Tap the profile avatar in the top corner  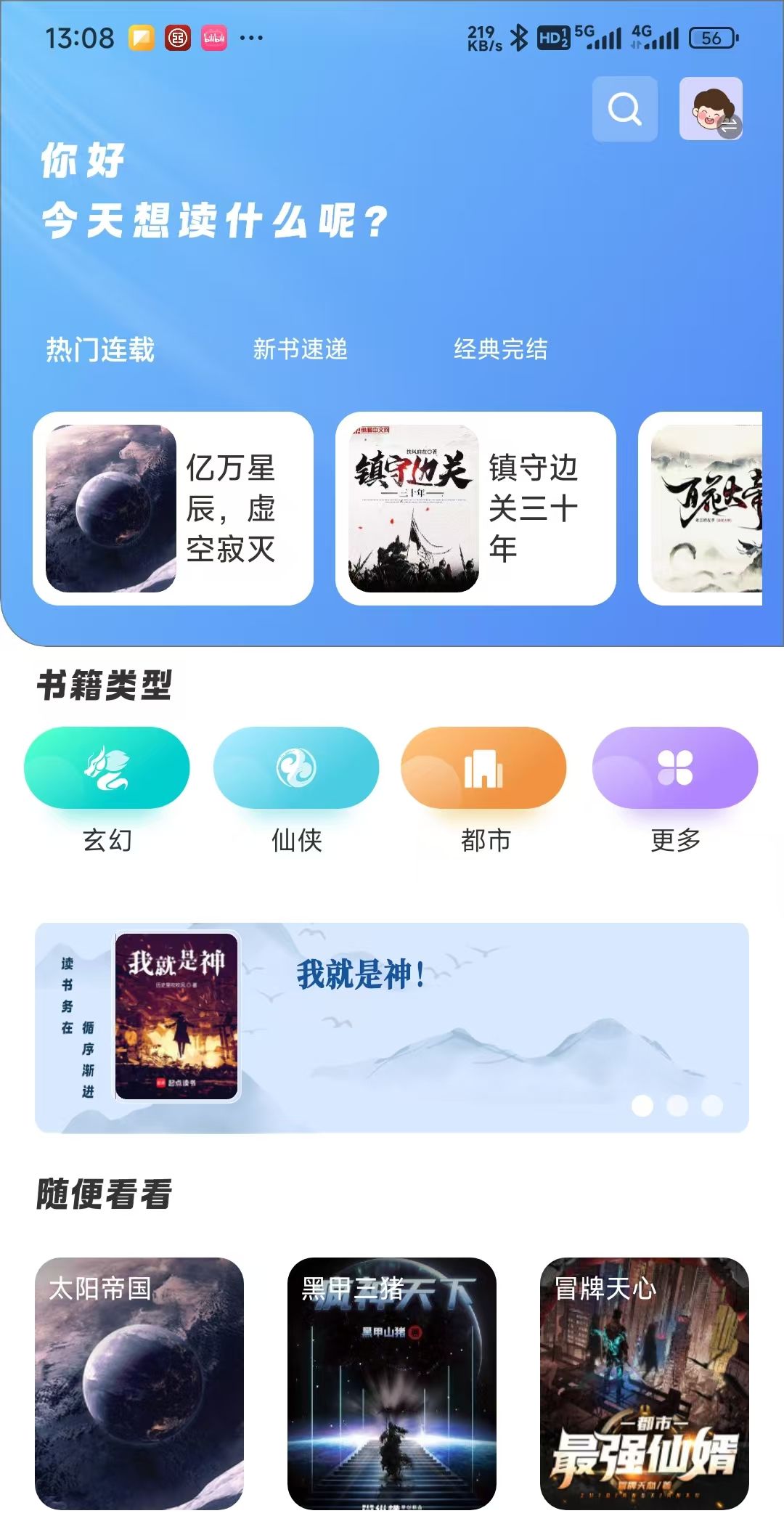[710, 109]
